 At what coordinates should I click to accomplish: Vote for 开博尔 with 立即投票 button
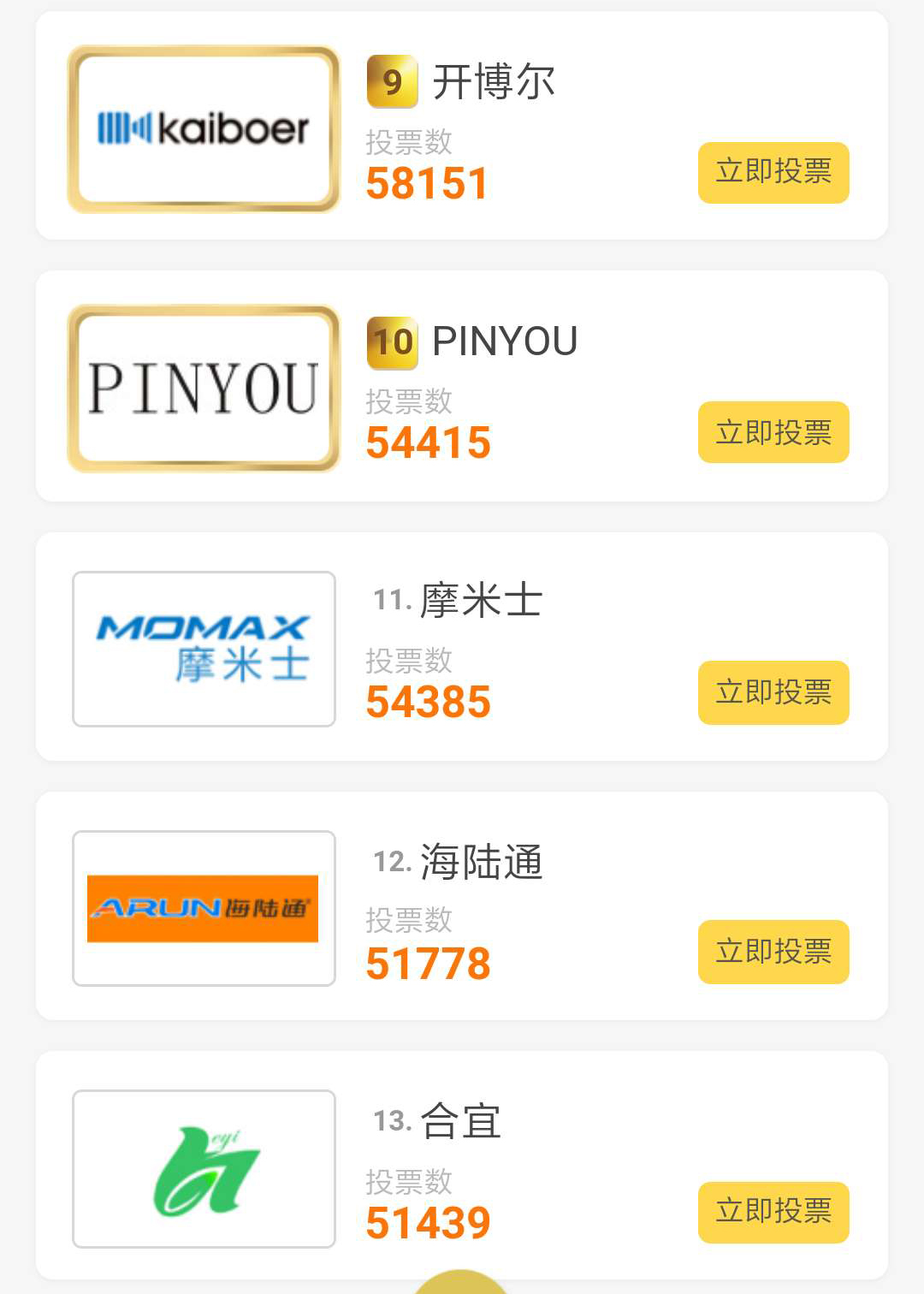(x=773, y=173)
